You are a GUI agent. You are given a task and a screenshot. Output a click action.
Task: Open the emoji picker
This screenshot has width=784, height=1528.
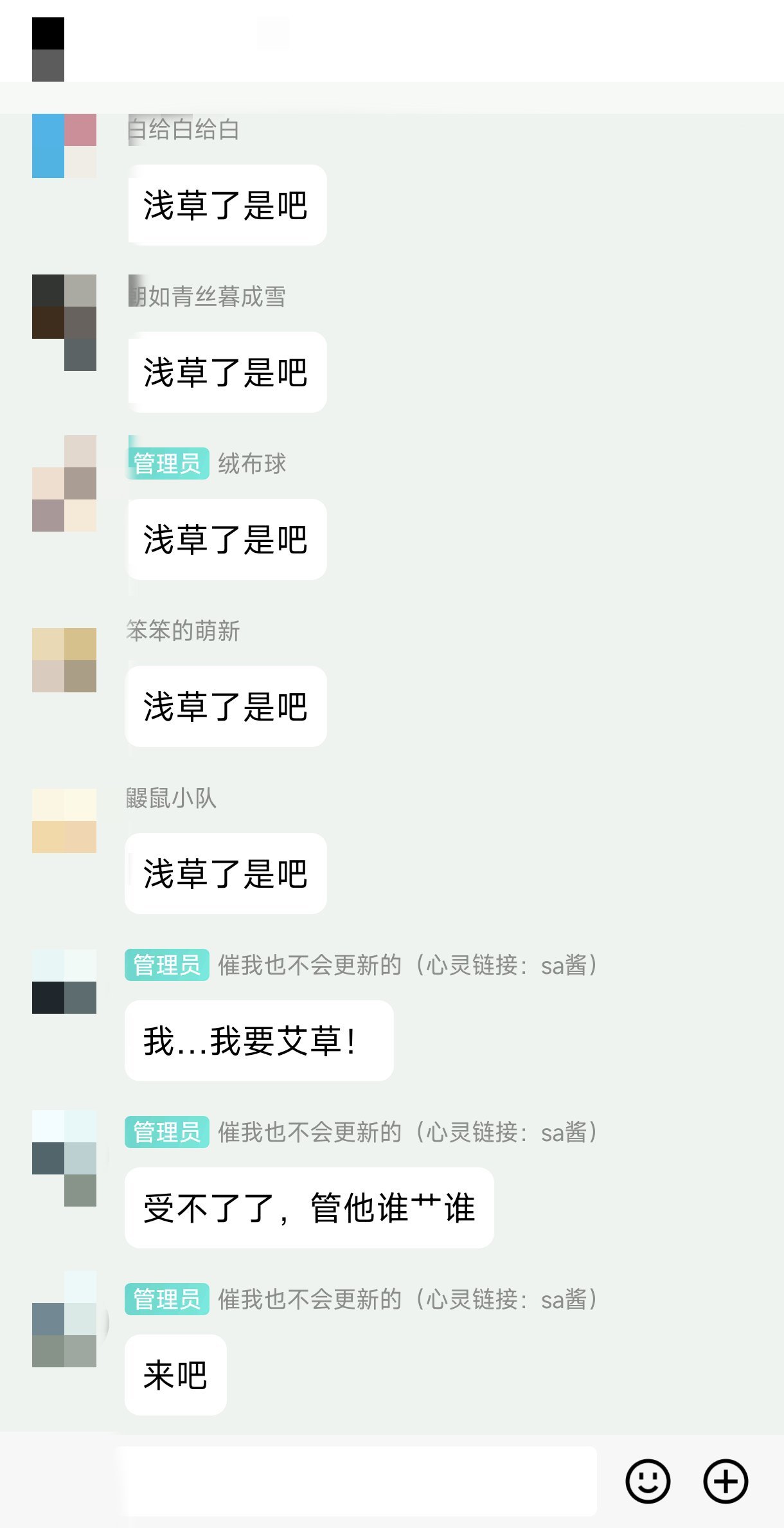(648, 1481)
